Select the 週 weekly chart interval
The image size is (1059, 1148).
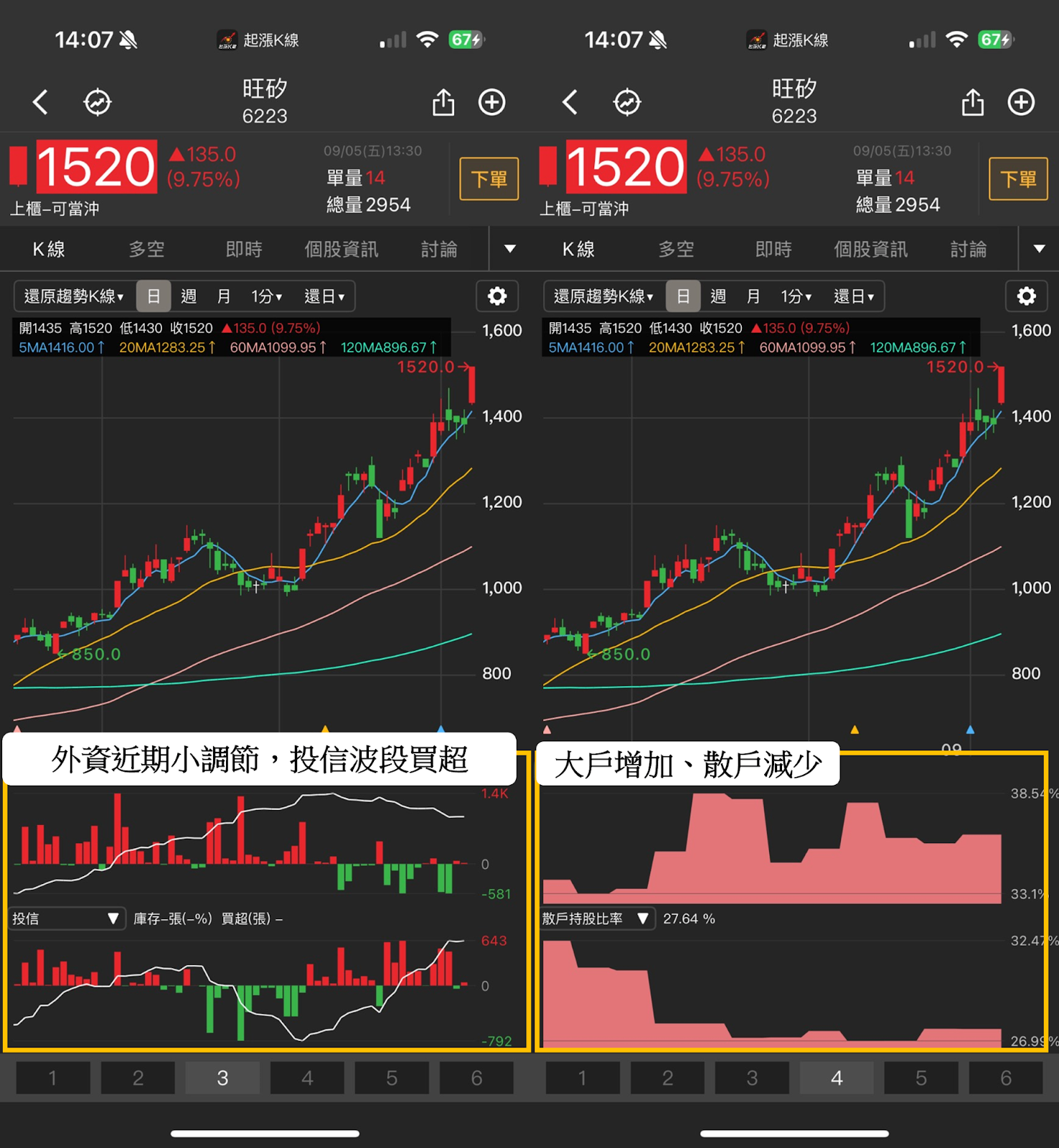pyautogui.click(x=188, y=296)
